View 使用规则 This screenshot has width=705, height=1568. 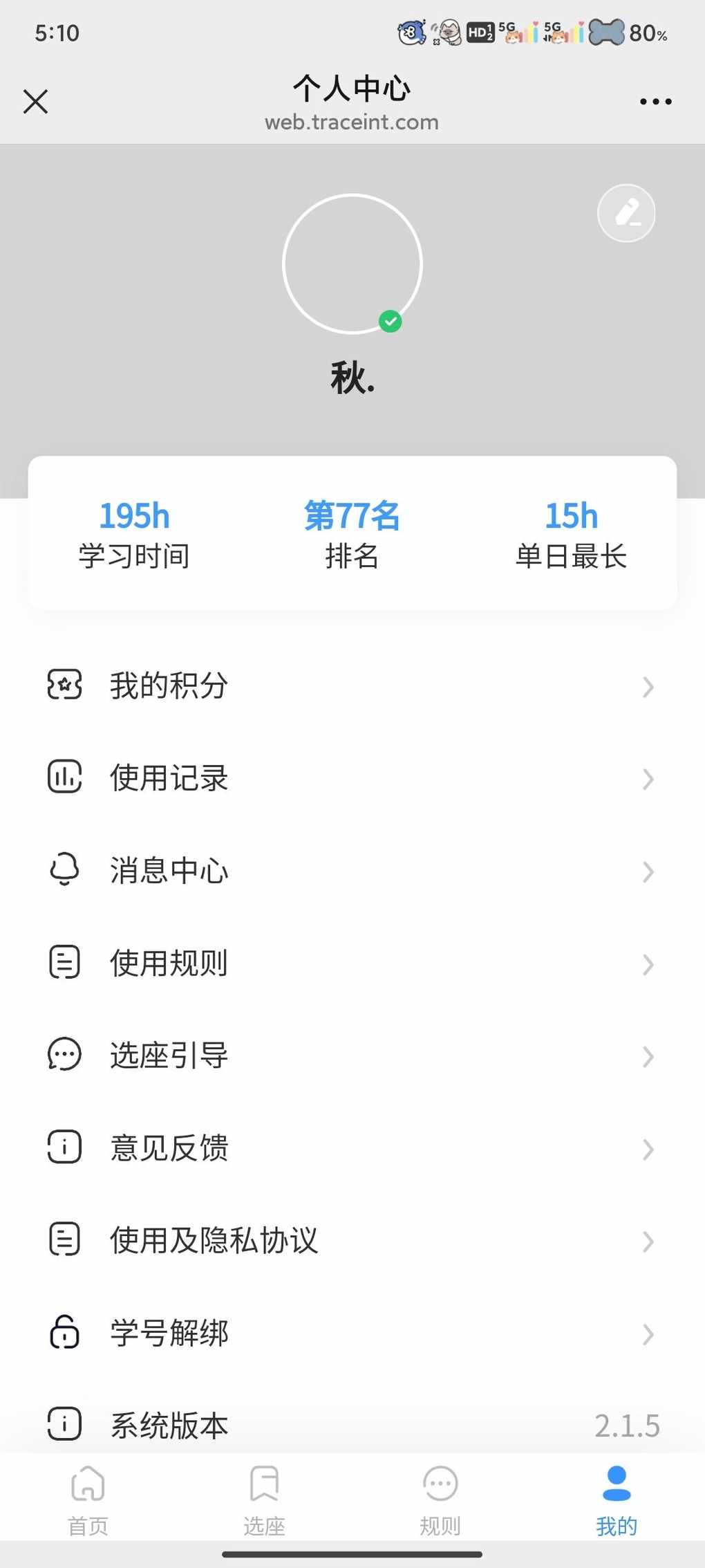352,963
